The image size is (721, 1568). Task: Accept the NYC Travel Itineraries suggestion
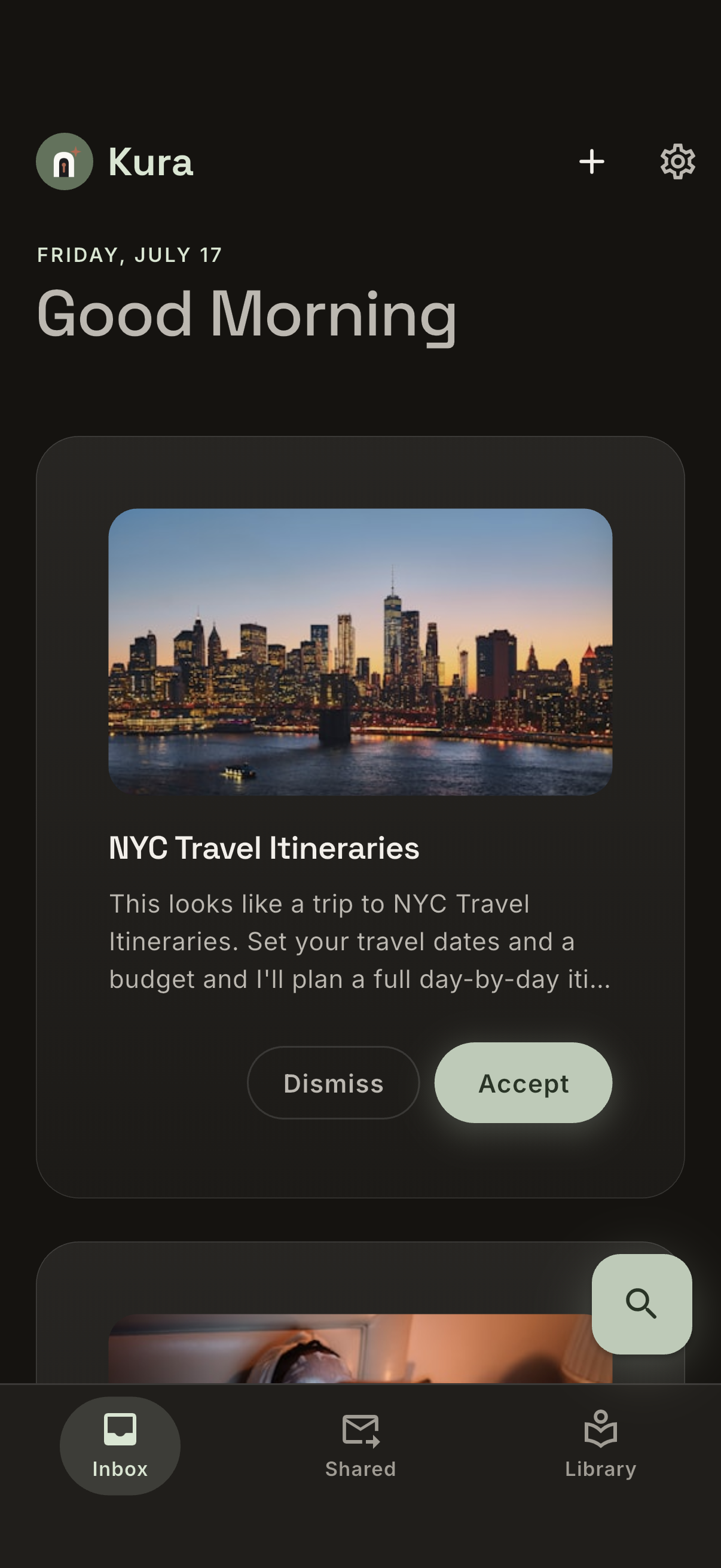tap(523, 1083)
